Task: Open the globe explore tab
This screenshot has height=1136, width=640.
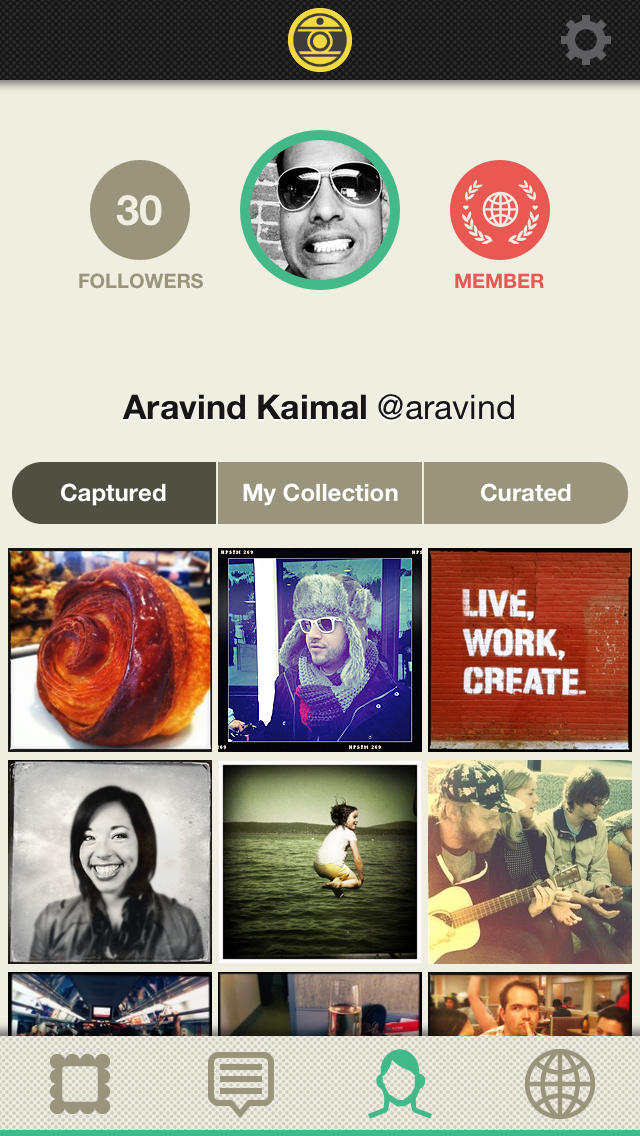Action: click(x=560, y=1084)
